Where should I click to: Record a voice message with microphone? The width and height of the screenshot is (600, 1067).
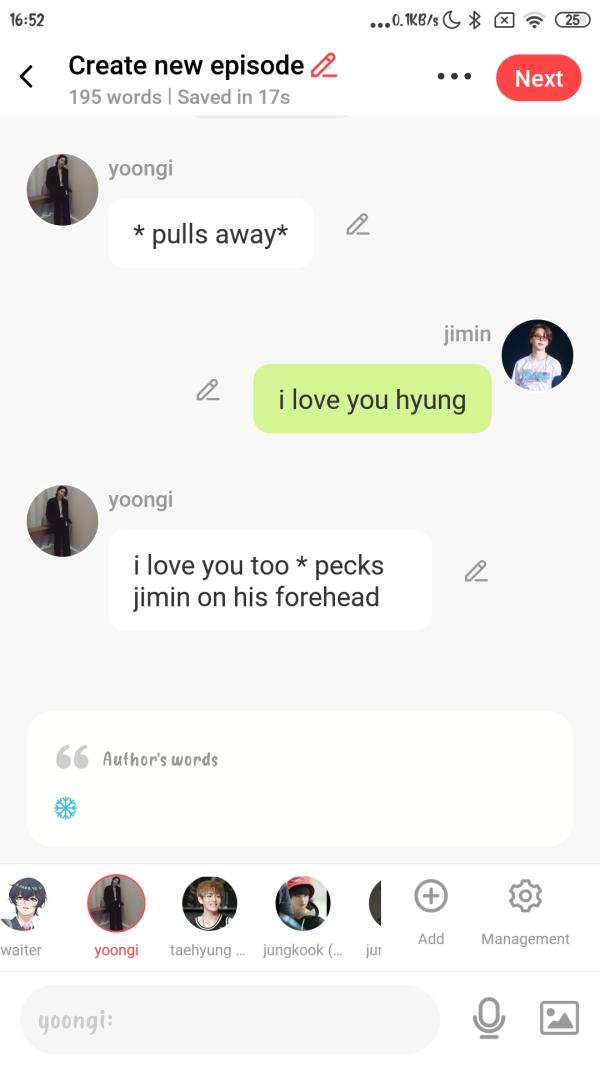point(488,1019)
